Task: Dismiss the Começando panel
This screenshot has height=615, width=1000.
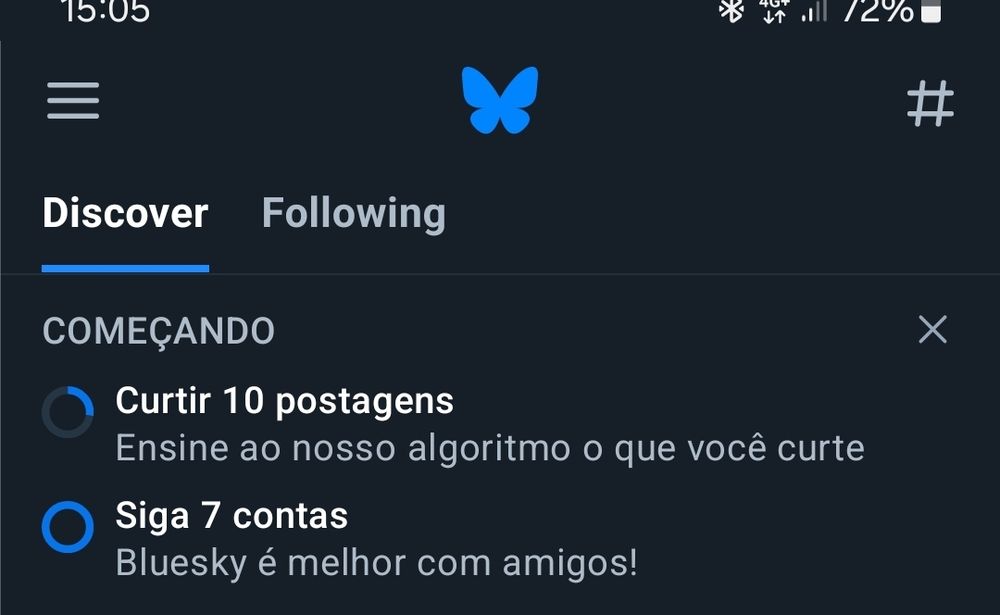Action: (932, 329)
